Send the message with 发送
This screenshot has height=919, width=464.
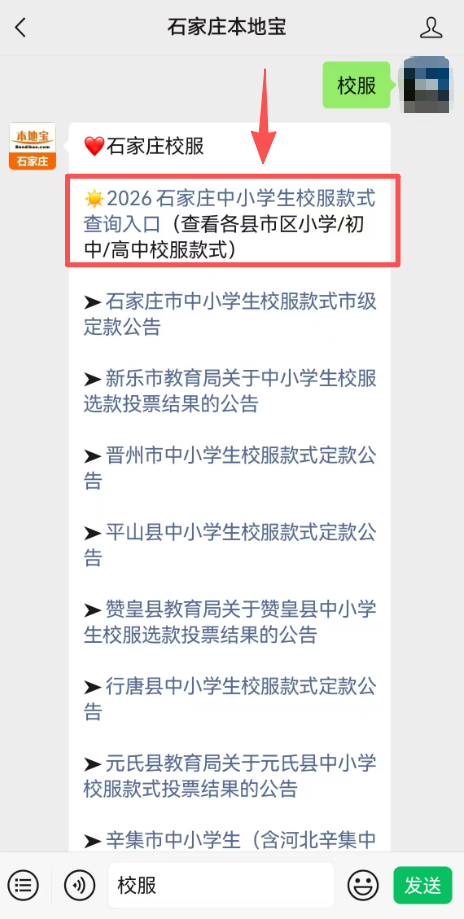[423, 885]
